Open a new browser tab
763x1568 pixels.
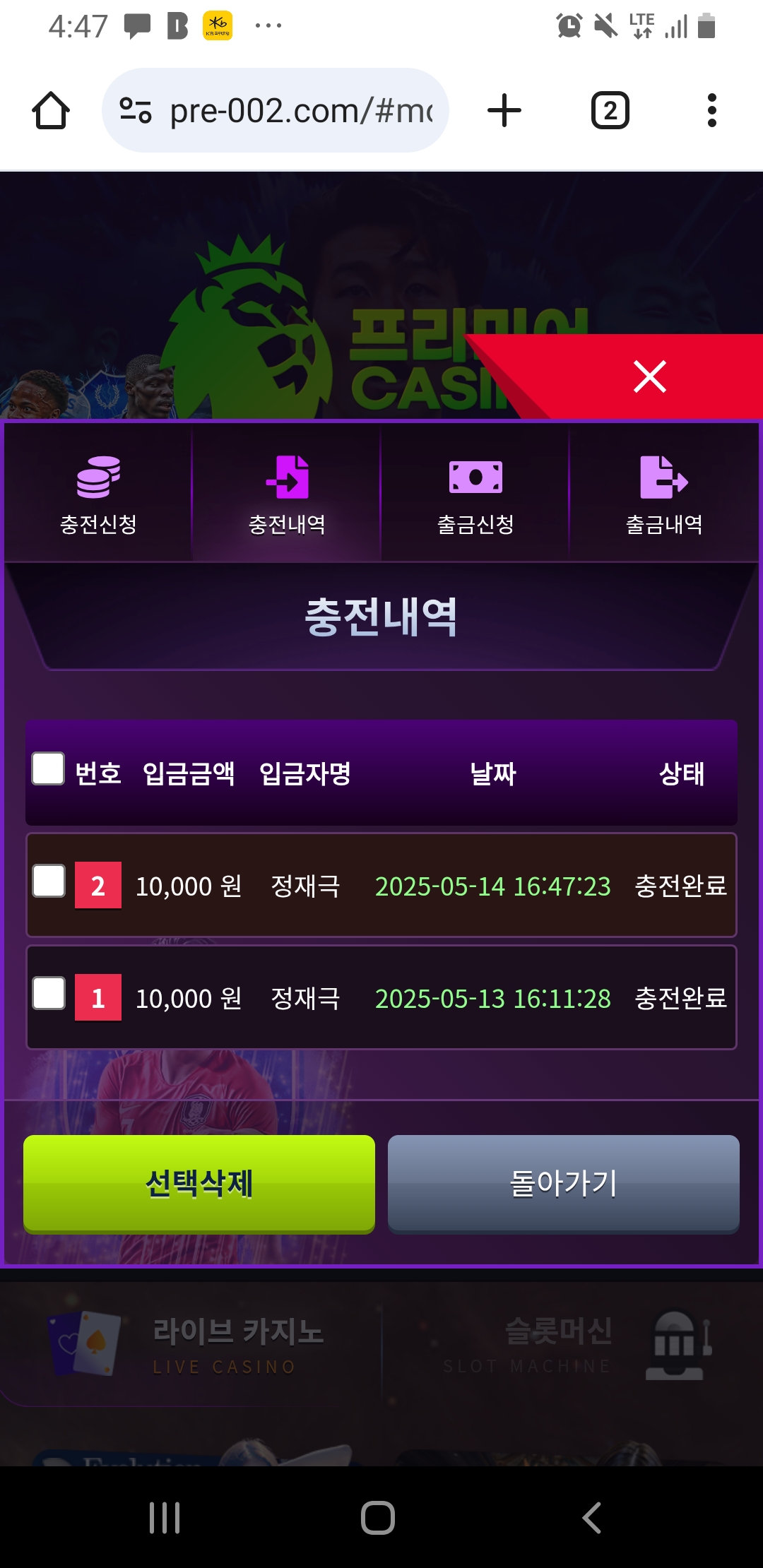click(x=504, y=111)
